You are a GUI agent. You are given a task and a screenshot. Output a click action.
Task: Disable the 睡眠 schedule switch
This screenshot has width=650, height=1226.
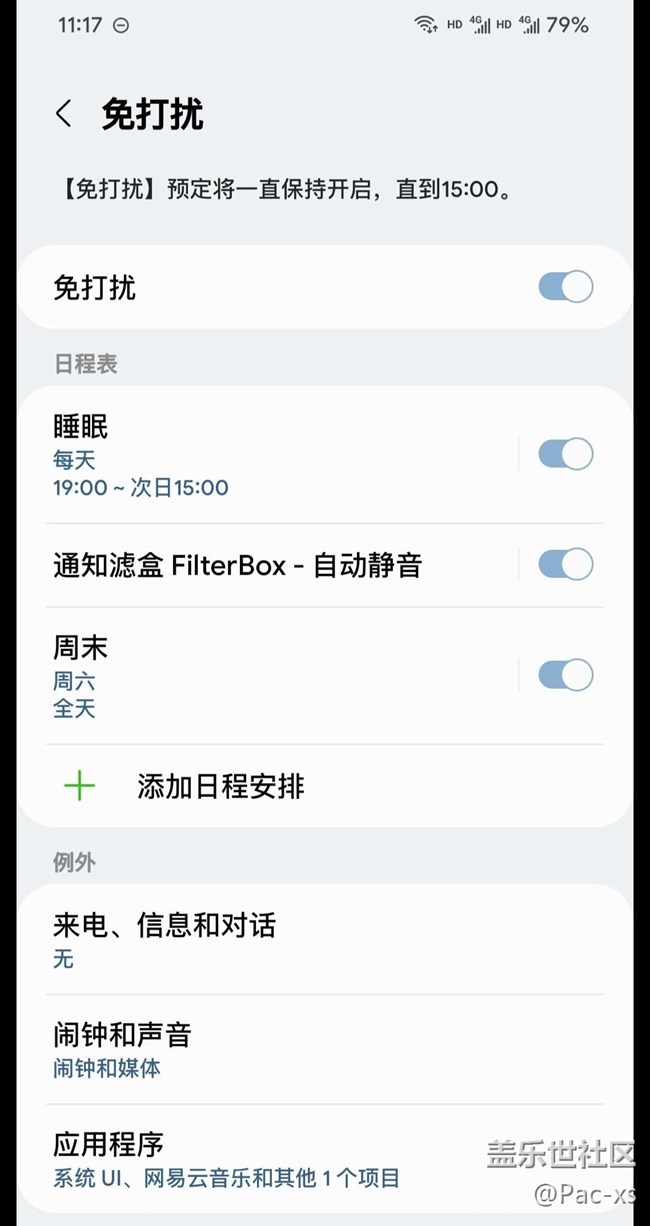565,455
